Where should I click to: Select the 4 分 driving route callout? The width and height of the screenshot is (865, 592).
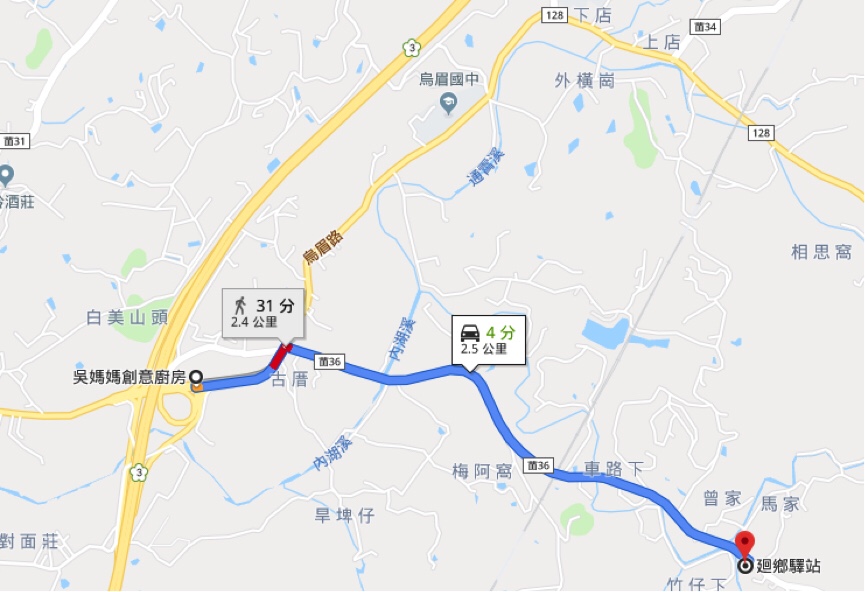(x=488, y=339)
